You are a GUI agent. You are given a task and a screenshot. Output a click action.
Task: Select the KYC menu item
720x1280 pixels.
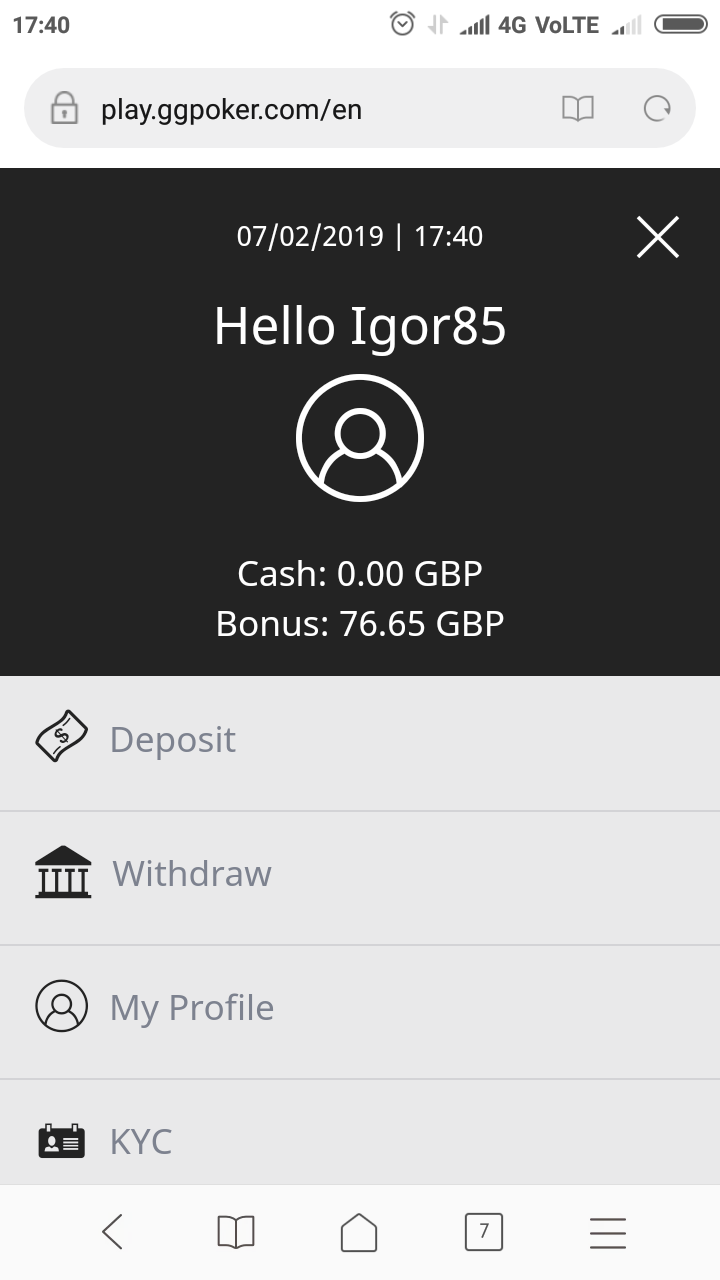tap(140, 1141)
